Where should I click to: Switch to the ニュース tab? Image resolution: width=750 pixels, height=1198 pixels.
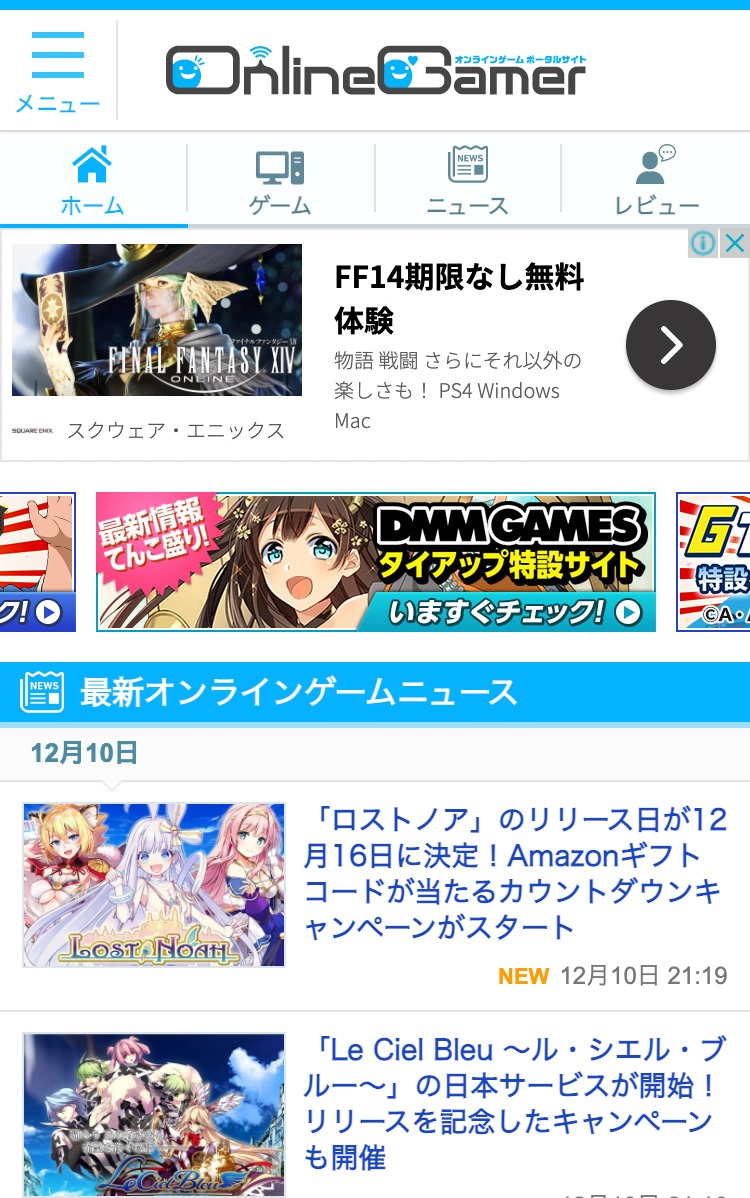click(467, 181)
